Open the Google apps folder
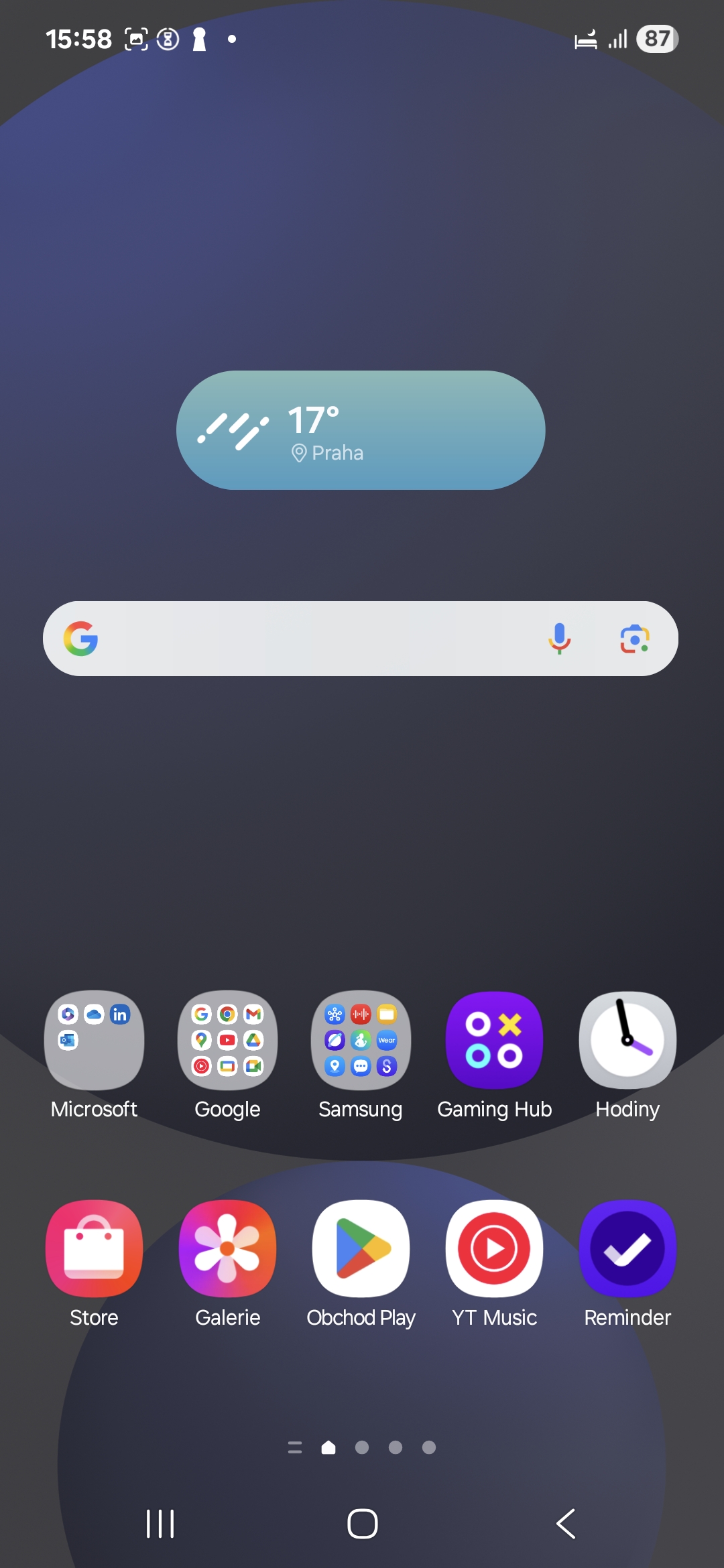This screenshot has width=724, height=1568. [227, 1040]
